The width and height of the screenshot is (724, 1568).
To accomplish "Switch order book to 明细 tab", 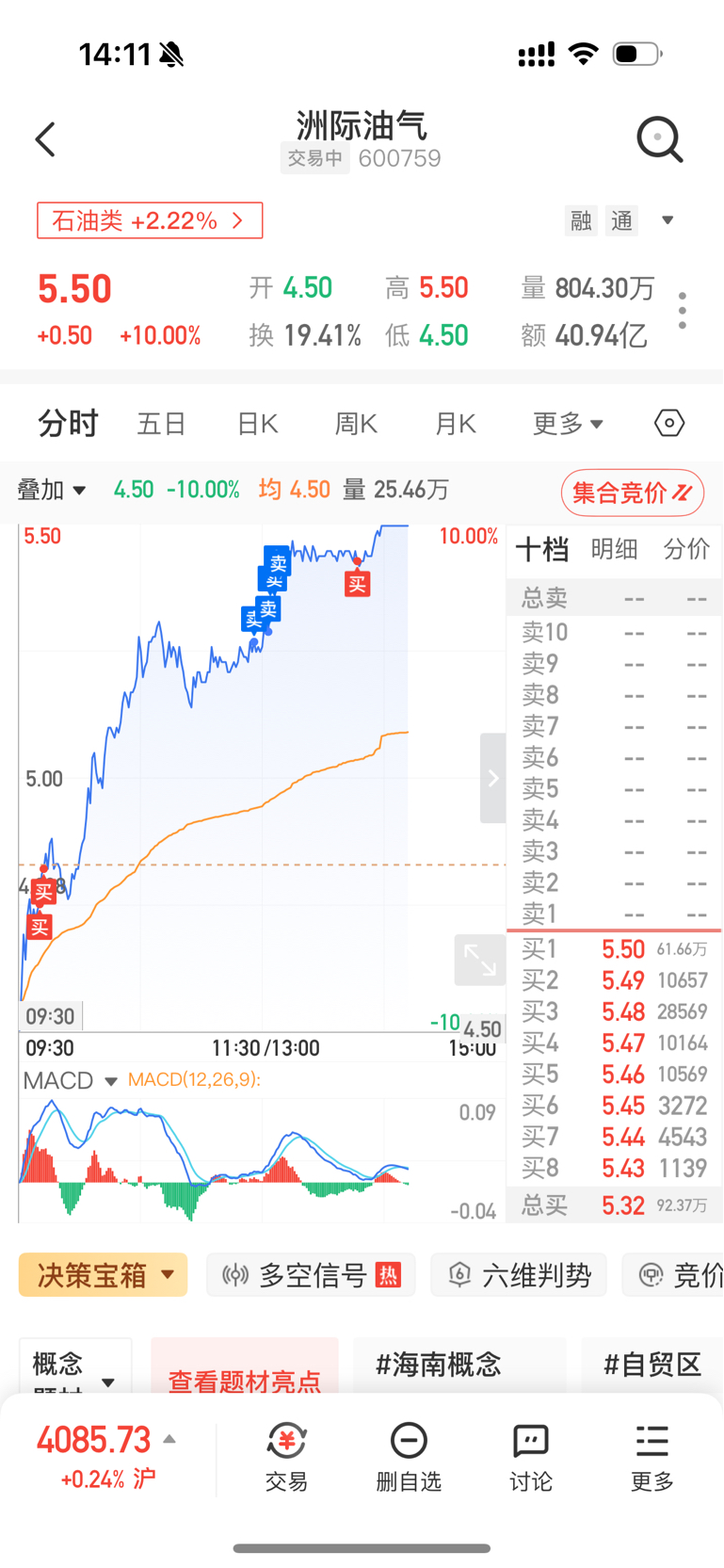I will click(614, 549).
